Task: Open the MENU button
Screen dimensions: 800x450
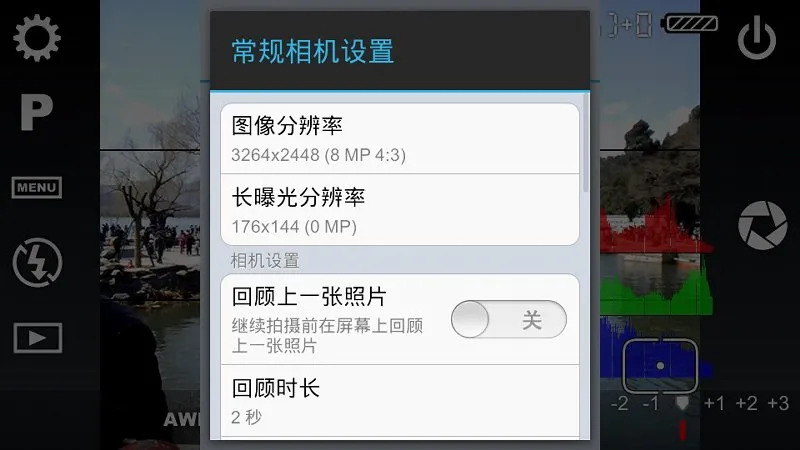Action: [37, 187]
